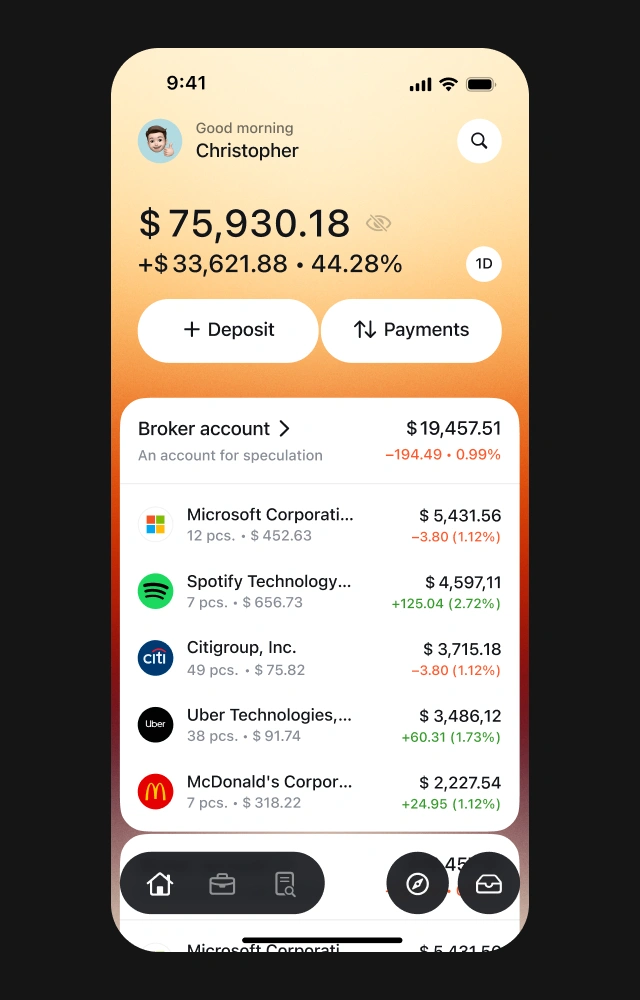Screen dimensions: 640x1000
Task: View the Citigroup, Inc. position
Action: [x=319, y=658]
